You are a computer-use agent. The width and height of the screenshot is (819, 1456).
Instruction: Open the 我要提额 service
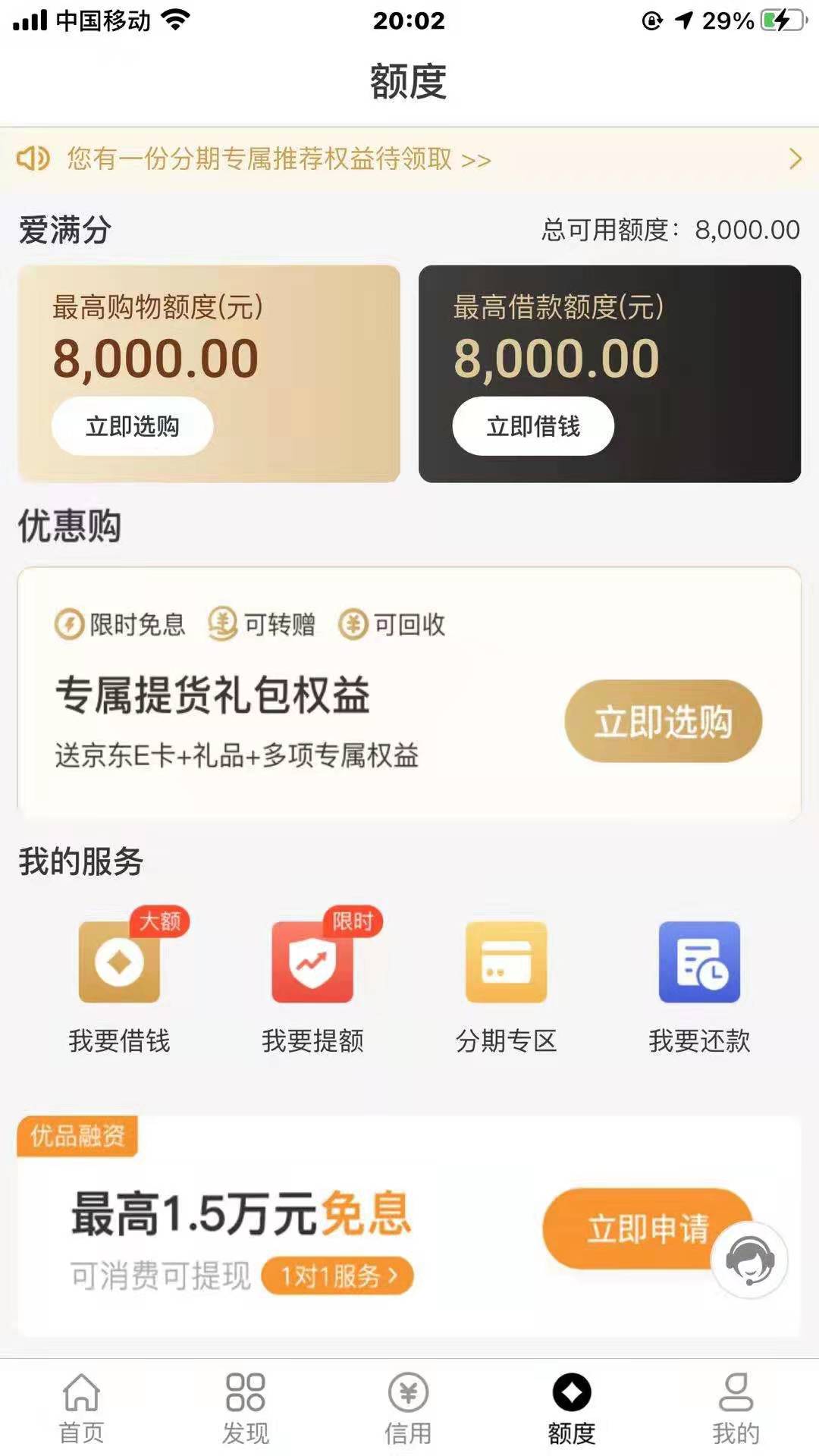(313, 982)
